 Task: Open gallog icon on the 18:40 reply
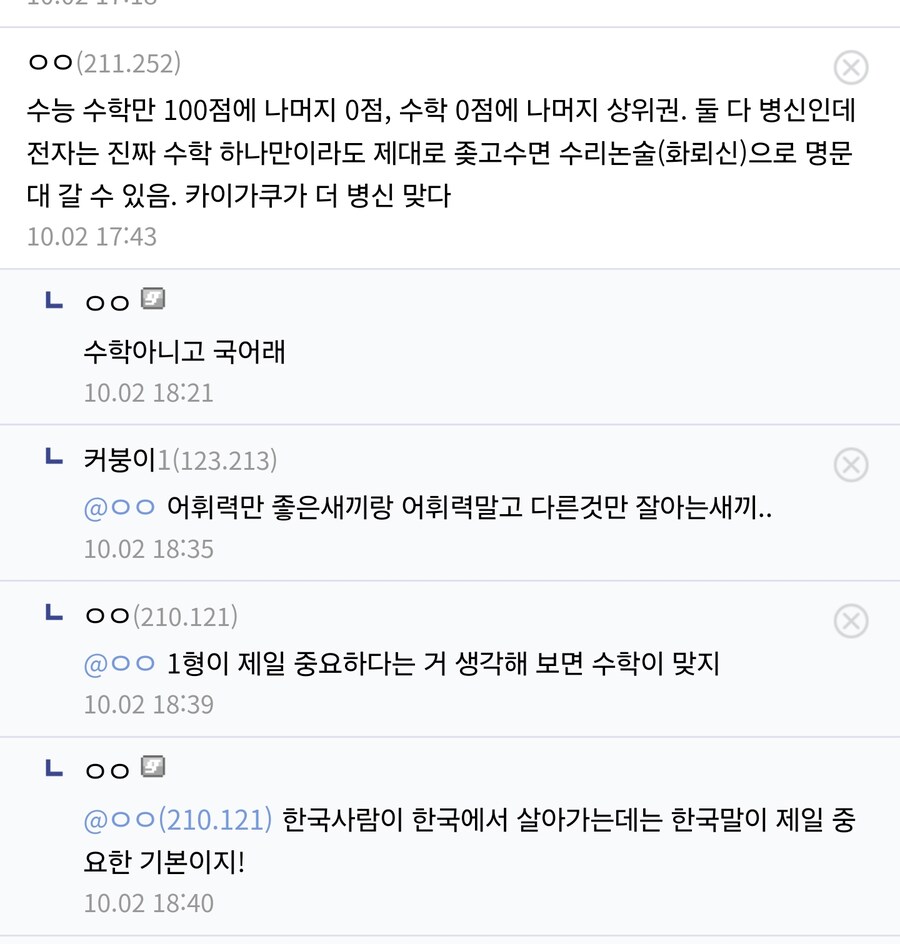[152, 768]
